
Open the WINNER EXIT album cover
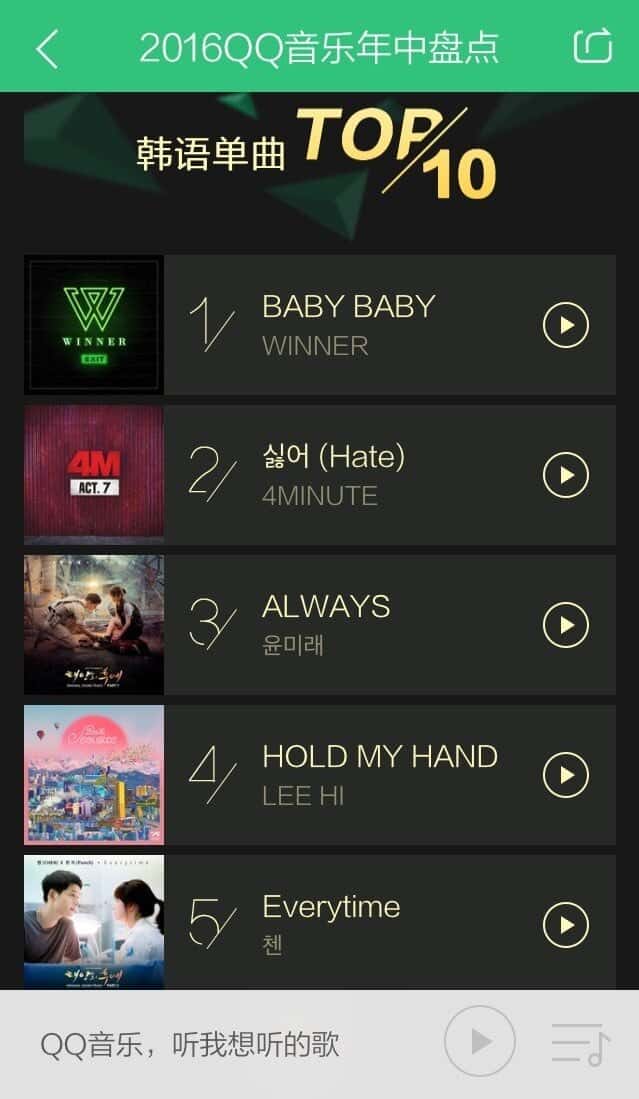[94, 325]
